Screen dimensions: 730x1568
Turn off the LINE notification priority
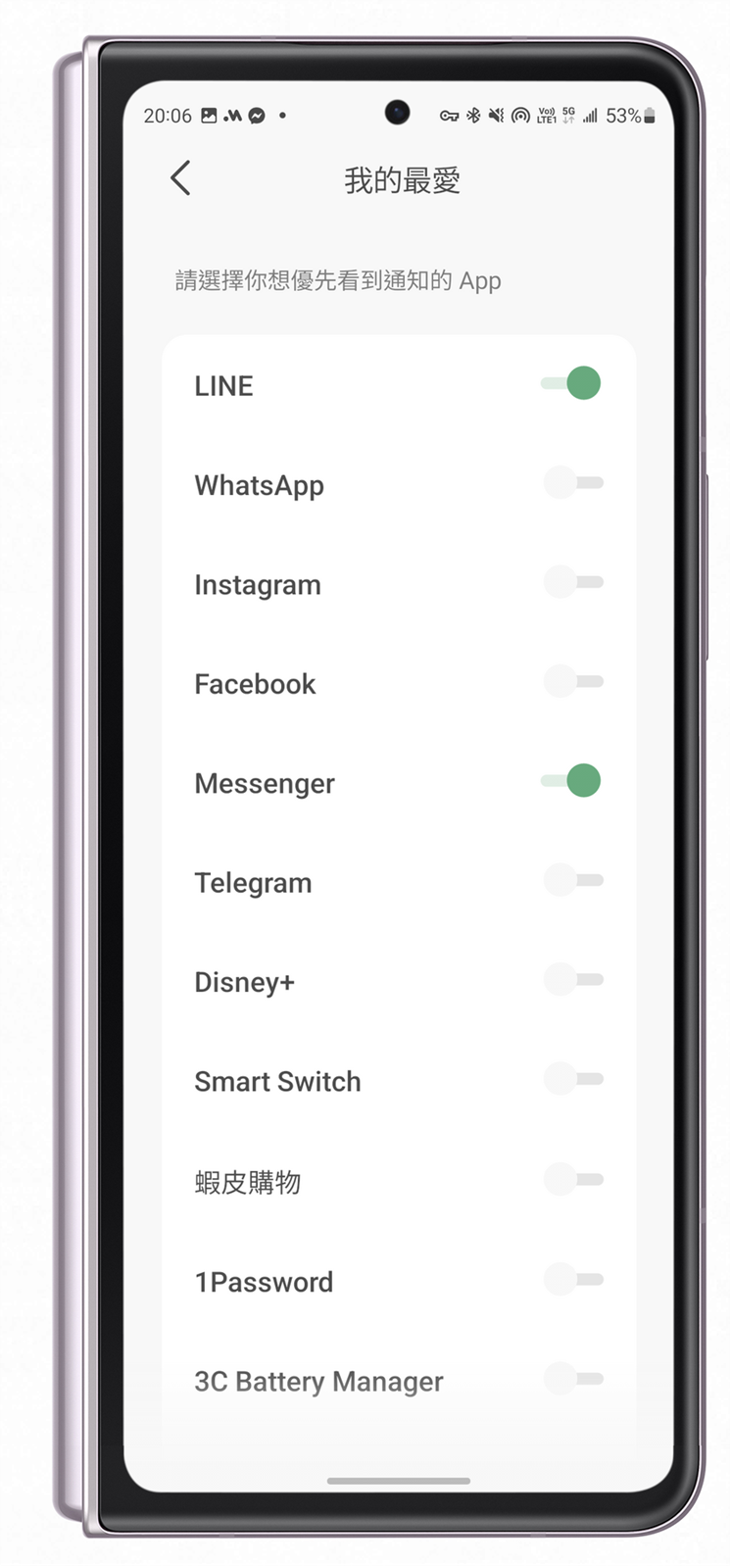[572, 383]
